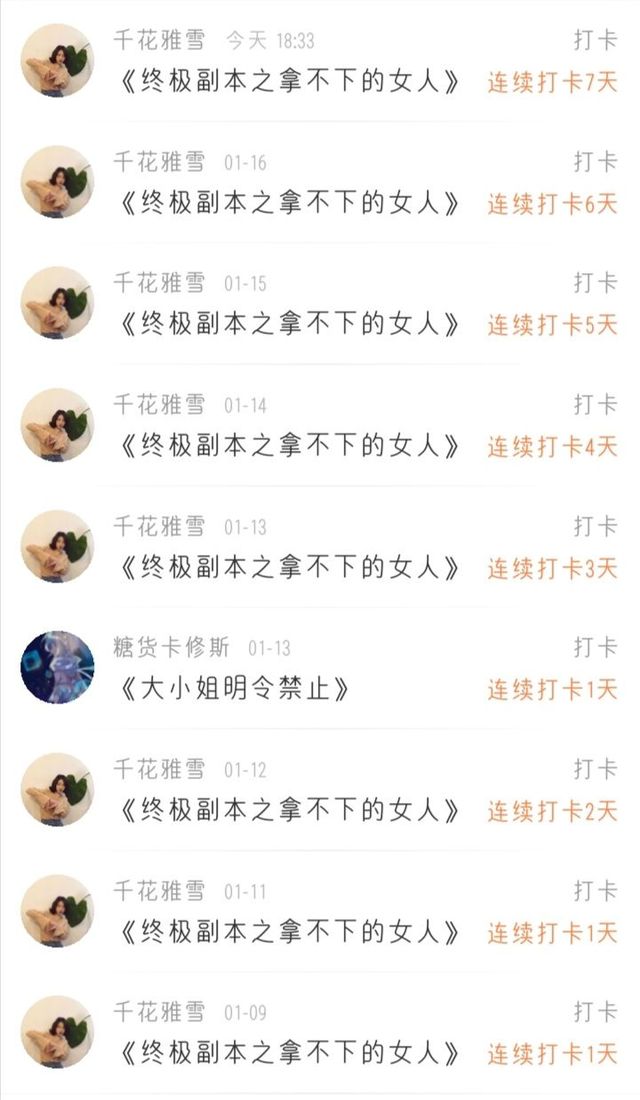640x1100 pixels.
Task: Open 千花雅雪's check-in dated 01-09
Action: (320, 1033)
